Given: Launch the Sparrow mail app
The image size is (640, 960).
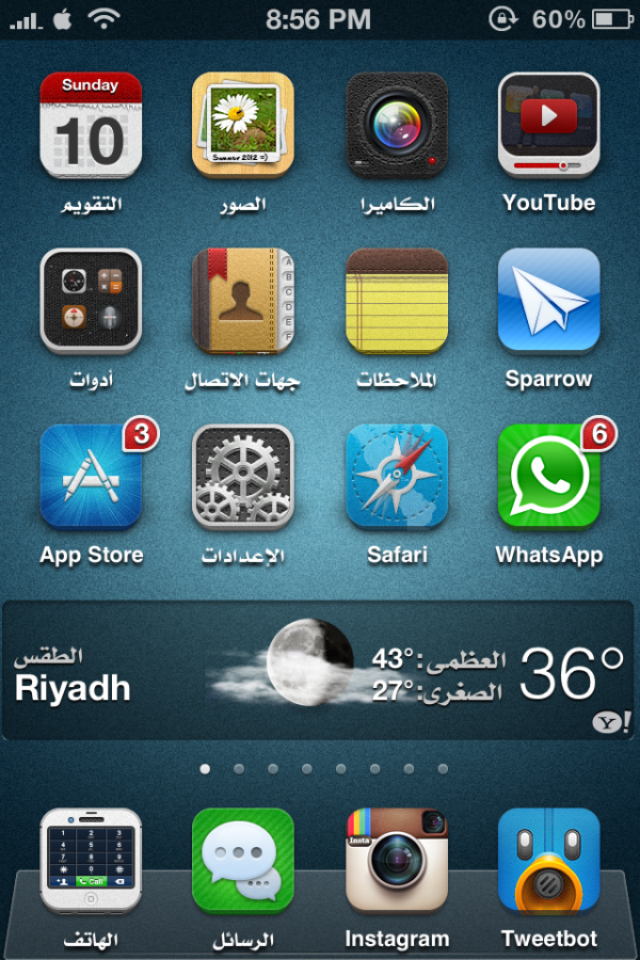Looking at the screenshot, I should pyautogui.click(x=548, y=301).
